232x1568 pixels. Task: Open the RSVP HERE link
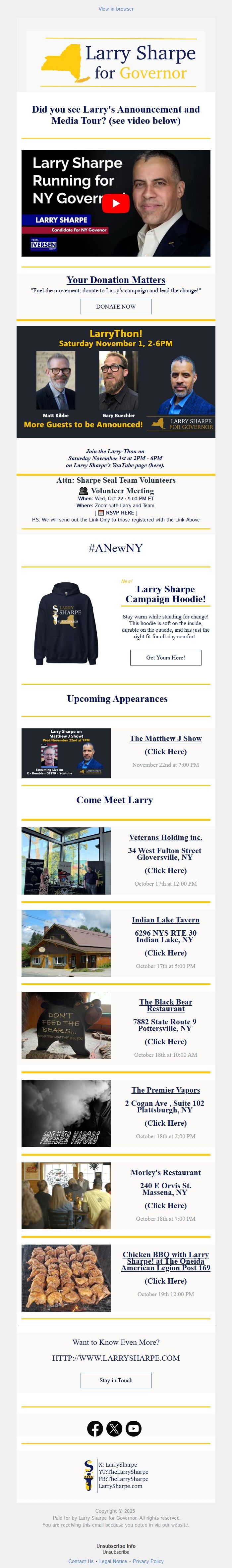tap(116, 513)
